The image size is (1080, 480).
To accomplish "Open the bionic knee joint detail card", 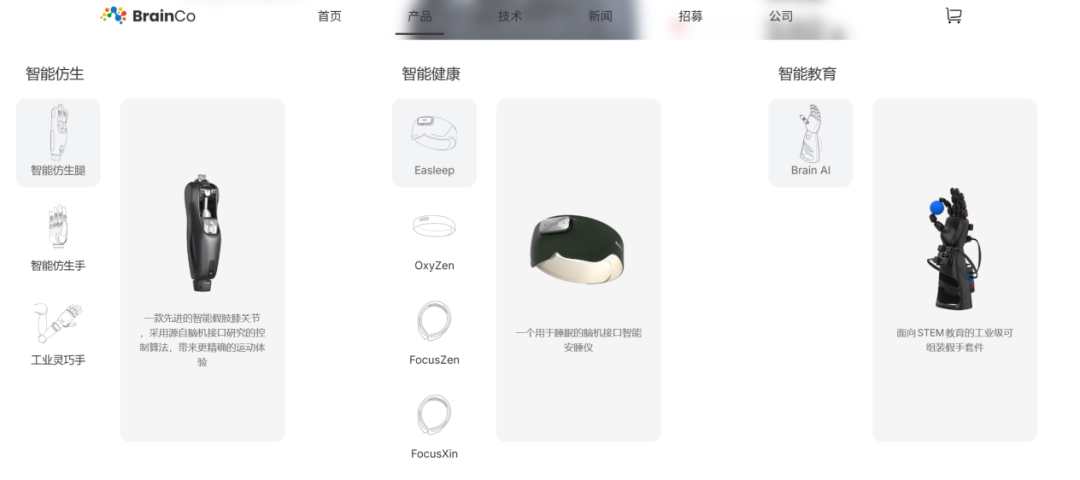I will (x=202, y=269).
